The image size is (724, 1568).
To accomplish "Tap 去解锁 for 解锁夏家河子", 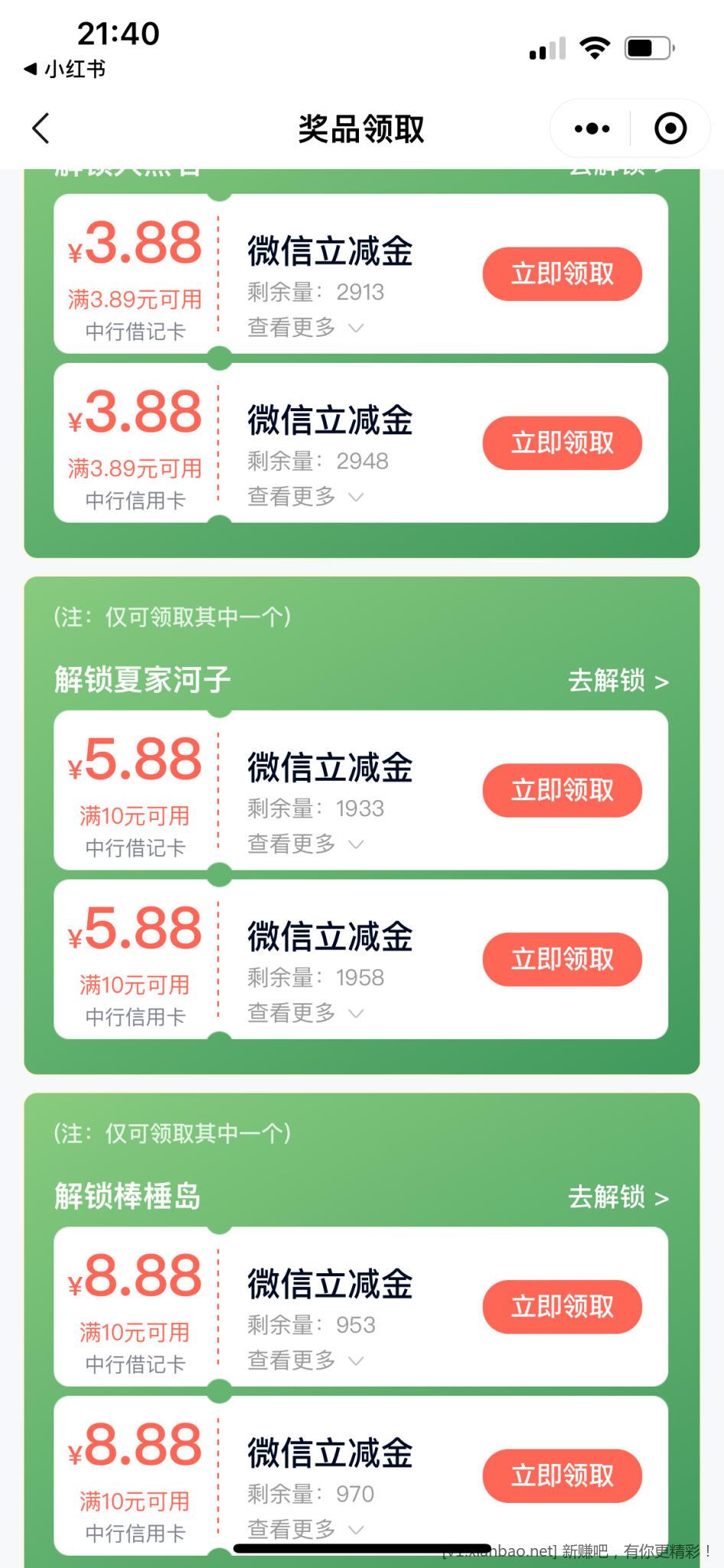I will click(618, 681).
